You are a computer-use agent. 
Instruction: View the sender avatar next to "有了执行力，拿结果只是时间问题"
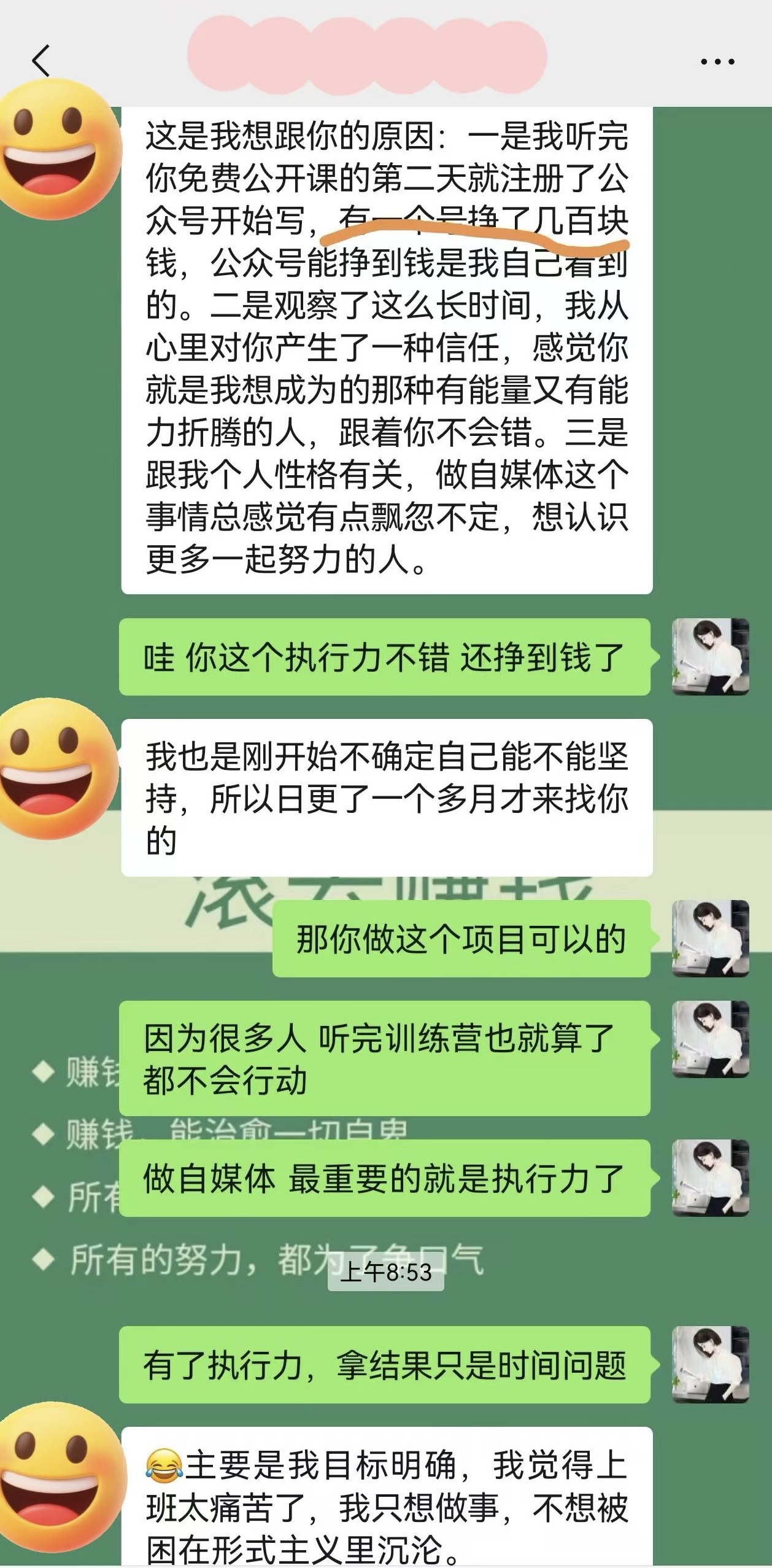point(711,1364)
